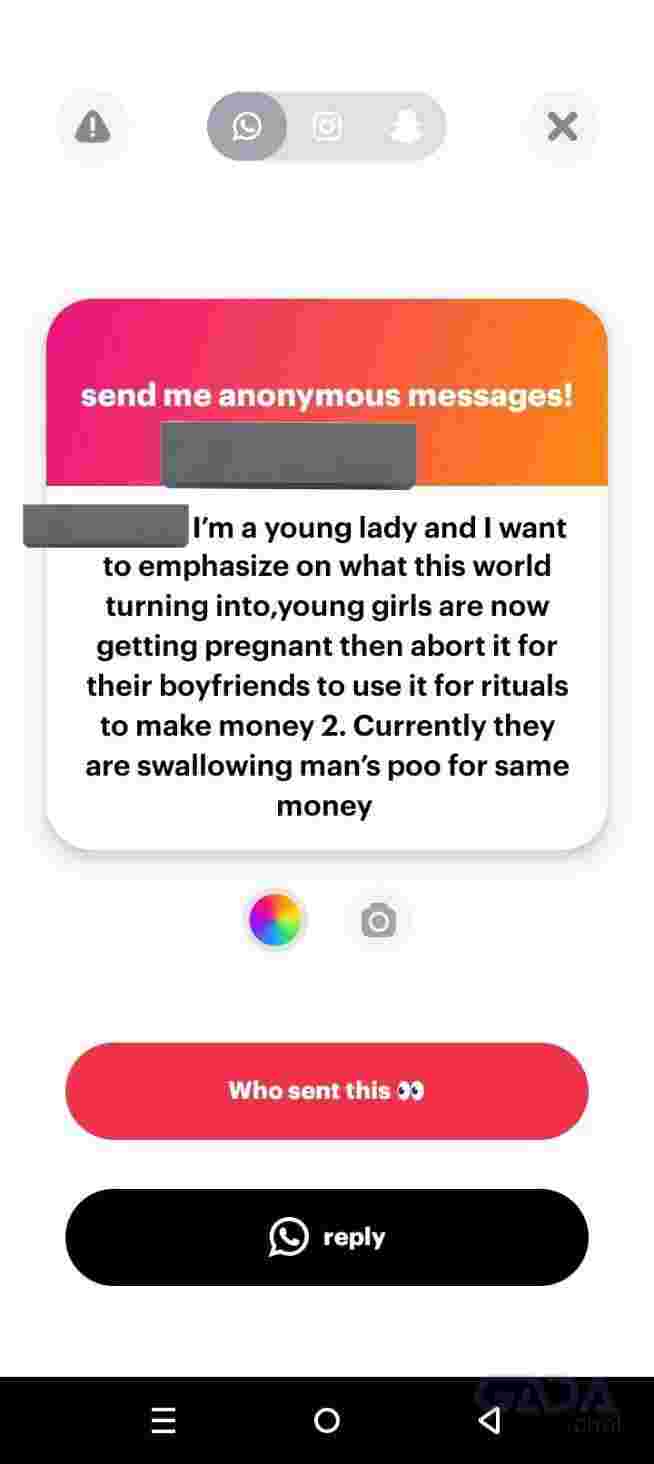This screenshot has height=1464, width=654.
Task: Tap the camera icon below the message
Action: [x=378, y=920]
